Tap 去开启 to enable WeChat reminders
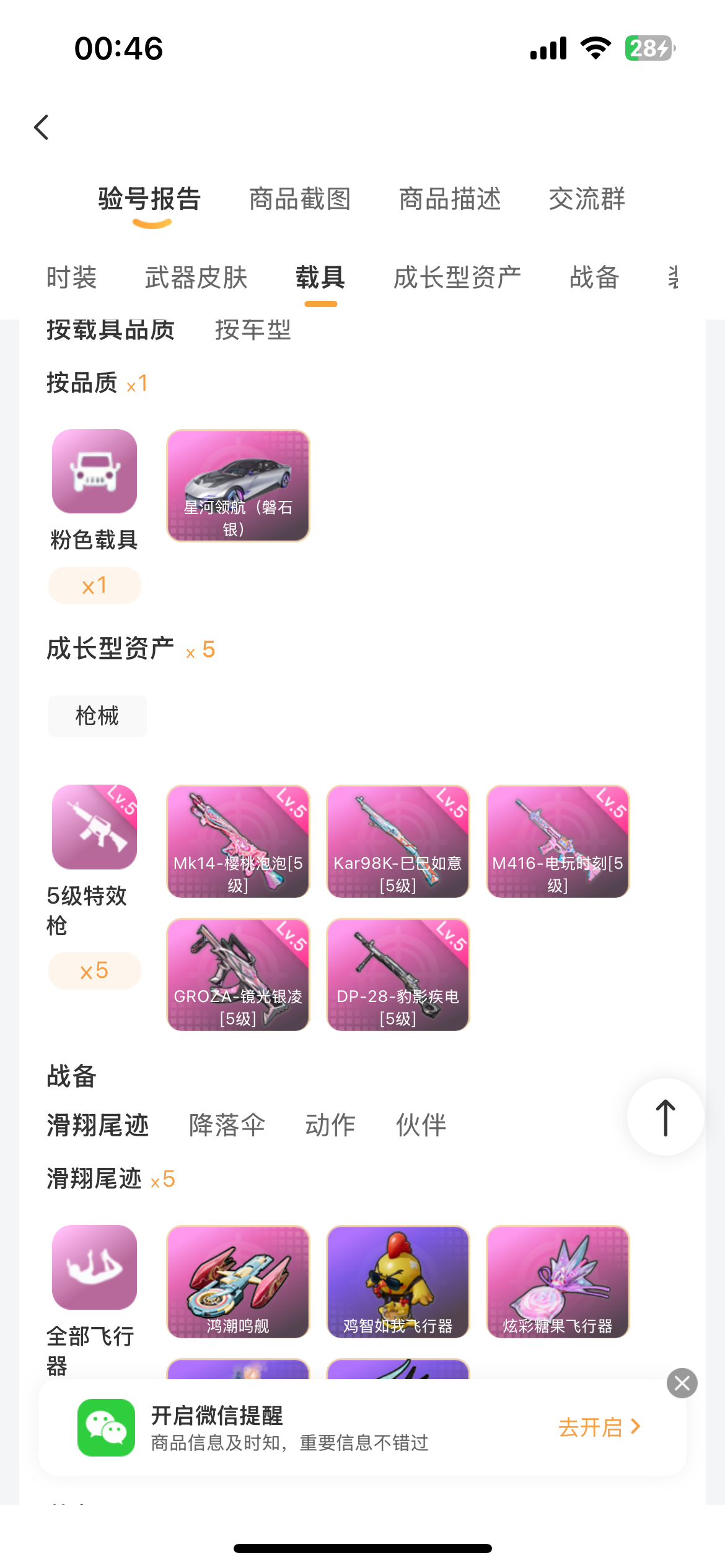Screen dimensions: 725x1568 tap(599, 1427)
